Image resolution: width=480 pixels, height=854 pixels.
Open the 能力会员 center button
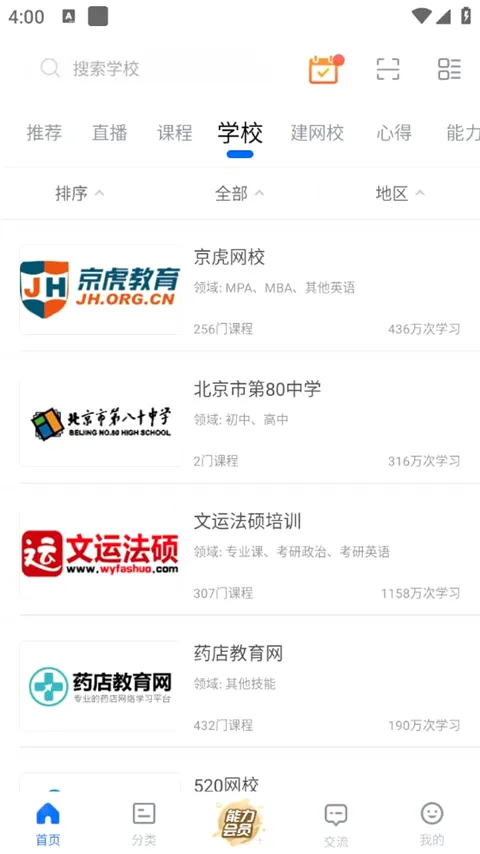240,823
